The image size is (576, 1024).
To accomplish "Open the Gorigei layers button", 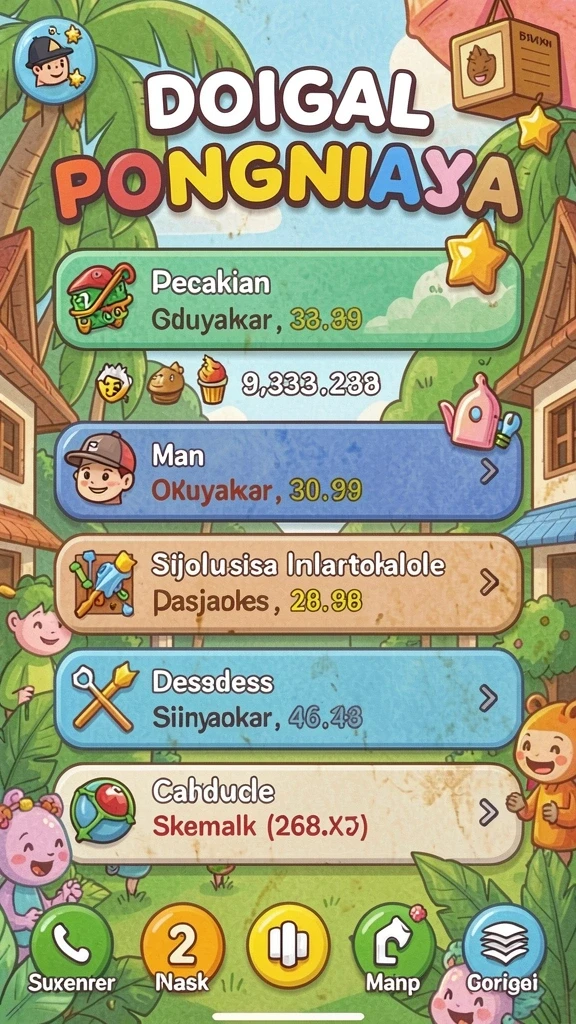I will (504, 947).
